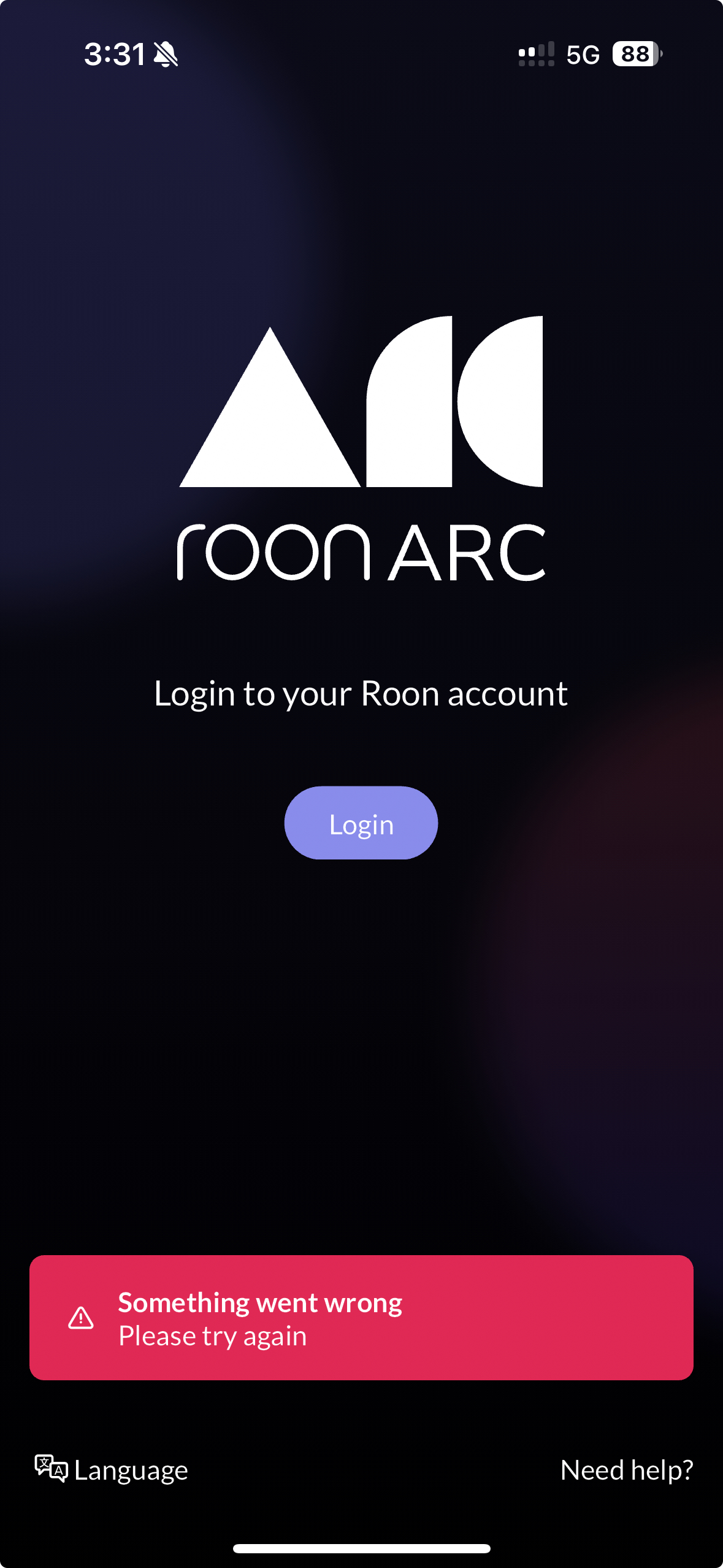Tap the Login button
Viewport: 723px width, 1568px height.
click(x=361, y=823)
